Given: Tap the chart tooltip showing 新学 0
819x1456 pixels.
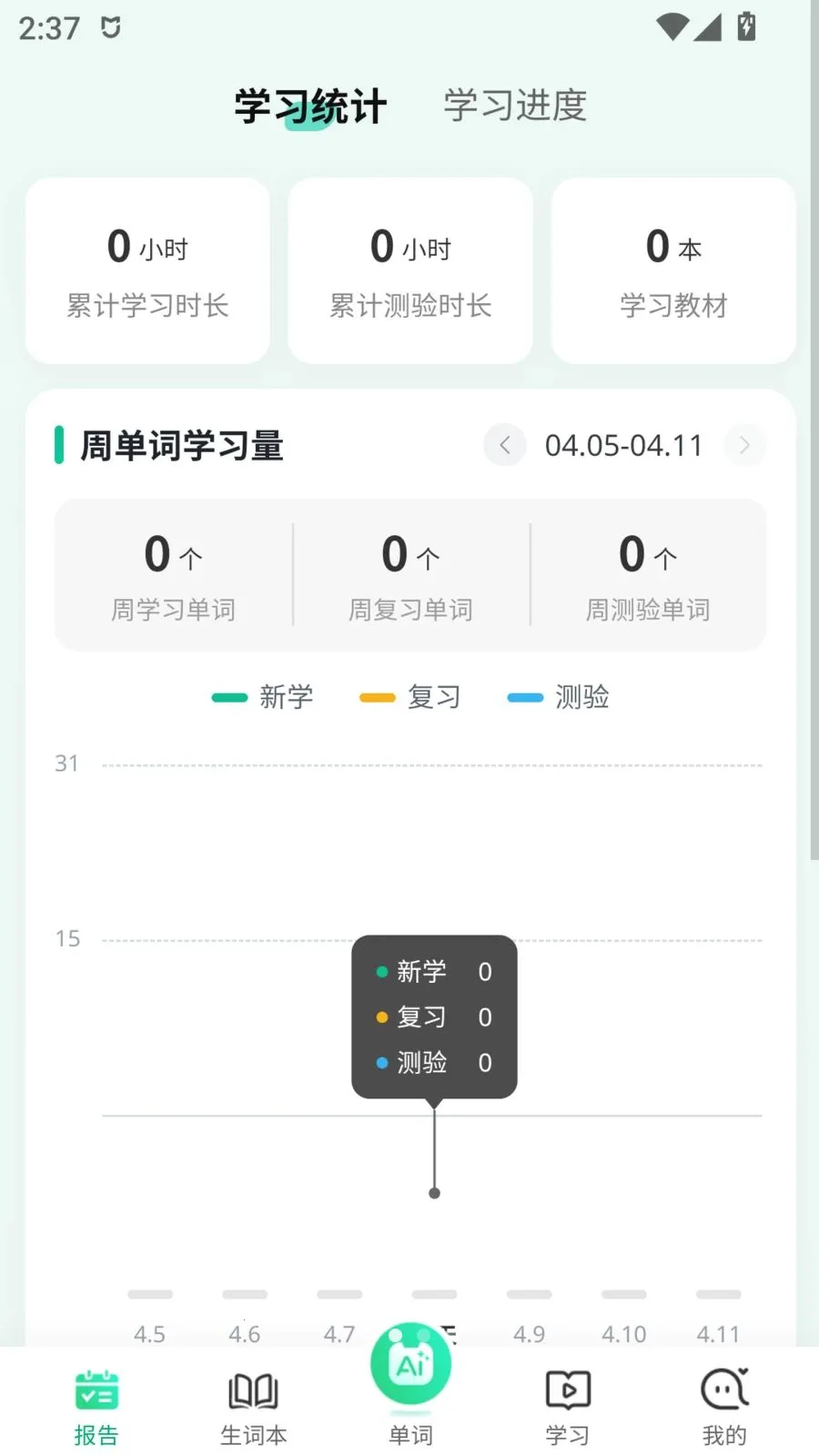Looking at the screenshot, I should pyautogui.click(x=433, y=972).
